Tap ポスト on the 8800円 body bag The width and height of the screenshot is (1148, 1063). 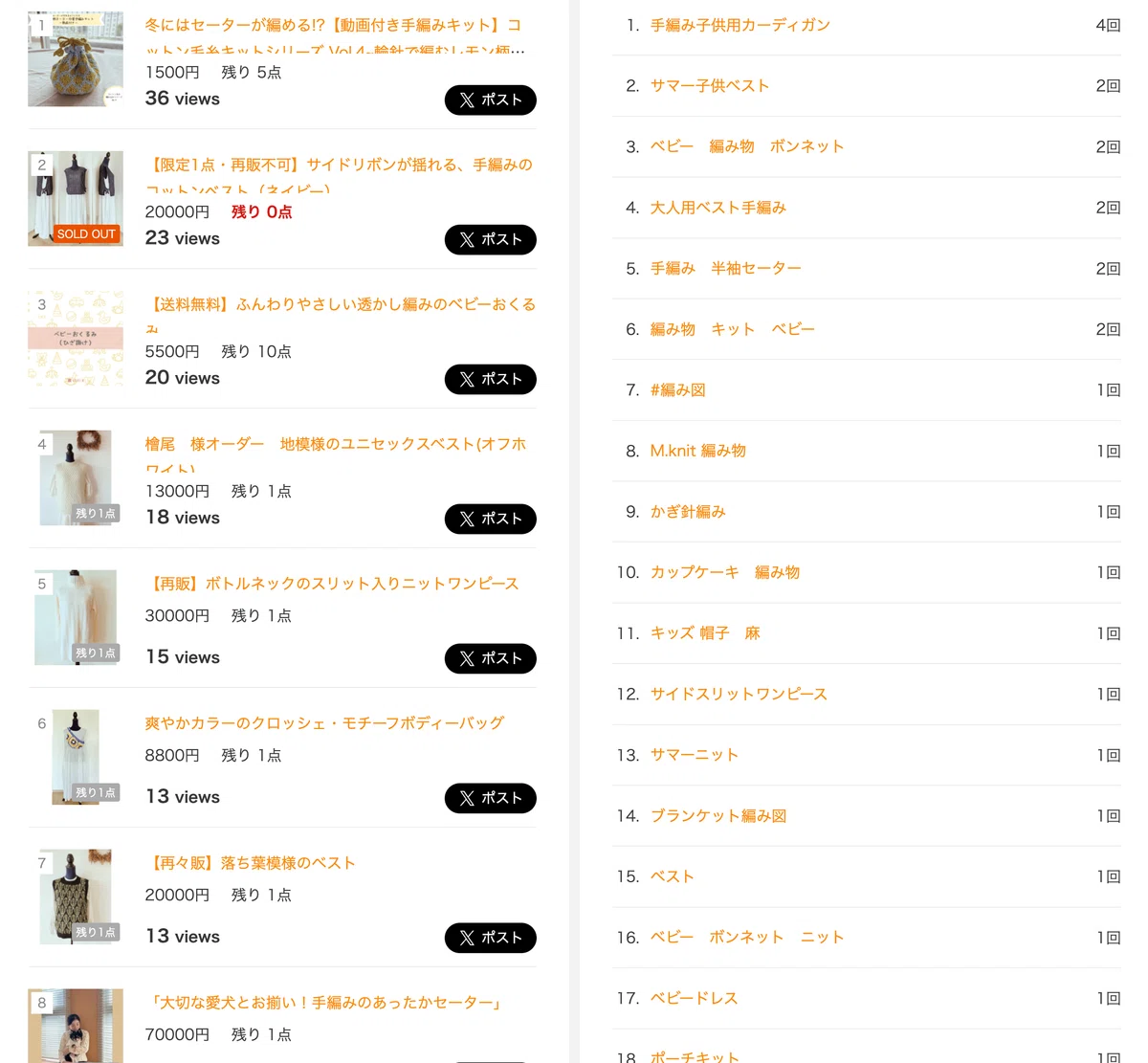tap(490, 798)
